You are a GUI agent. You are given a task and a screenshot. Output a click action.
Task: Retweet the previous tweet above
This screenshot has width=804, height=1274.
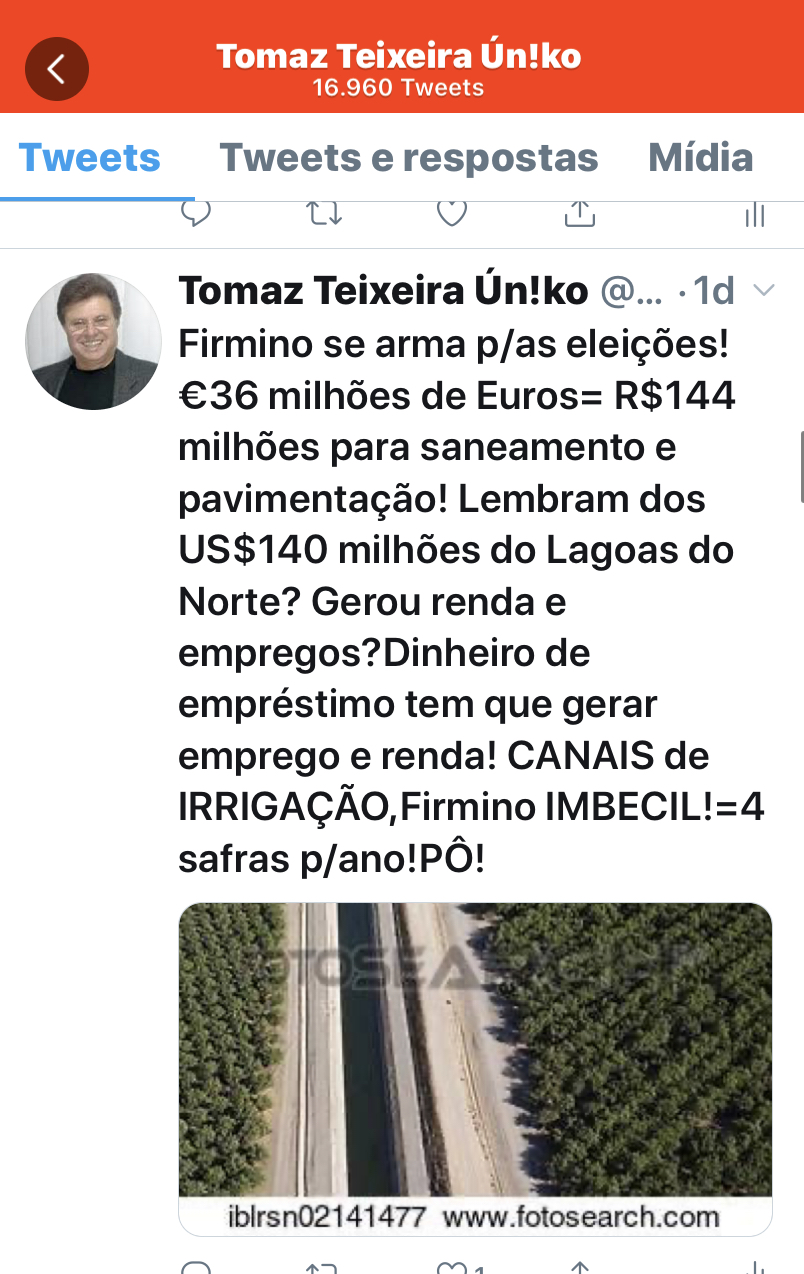325,213
